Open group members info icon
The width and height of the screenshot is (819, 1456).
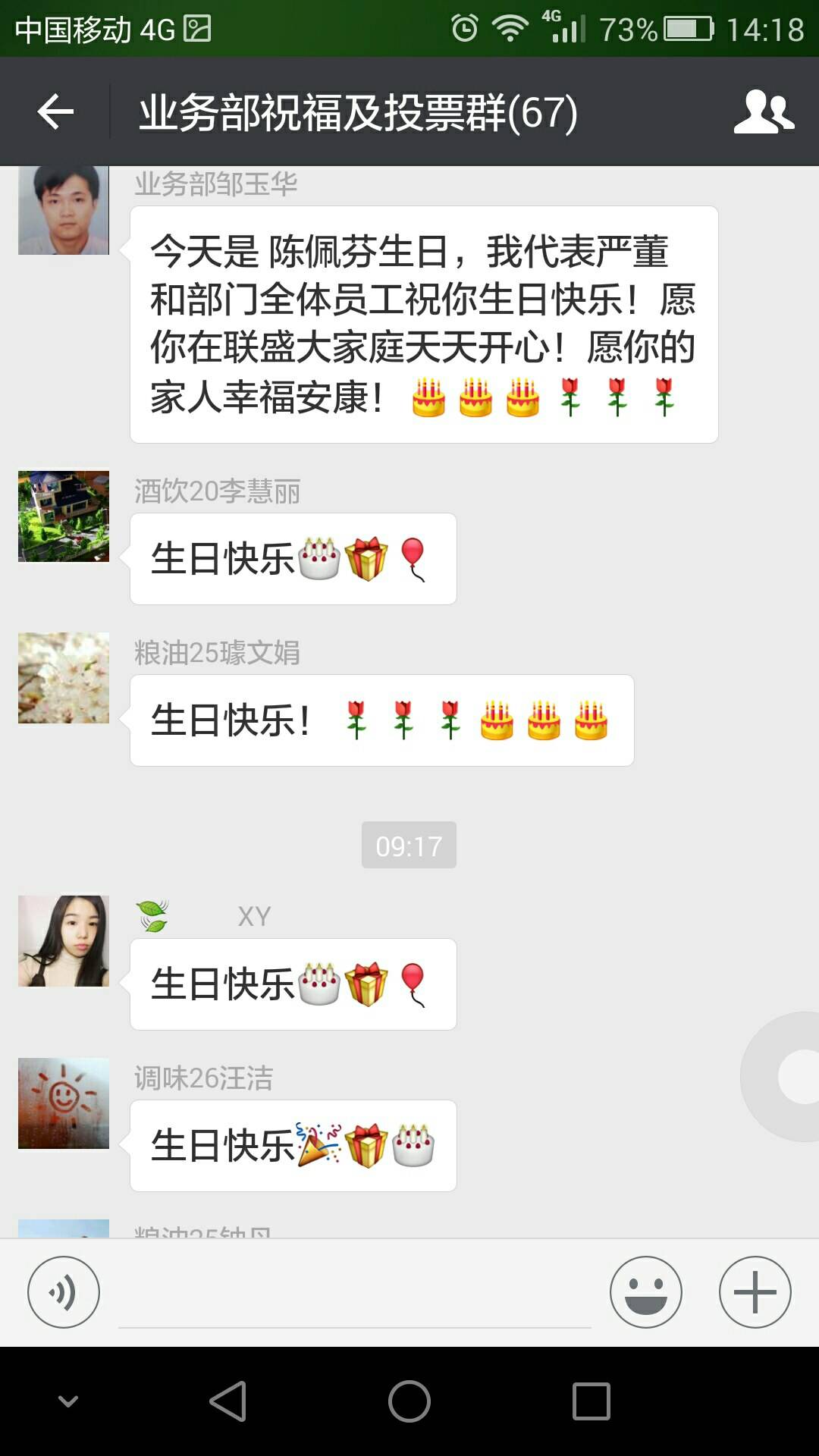pos(764,112)
